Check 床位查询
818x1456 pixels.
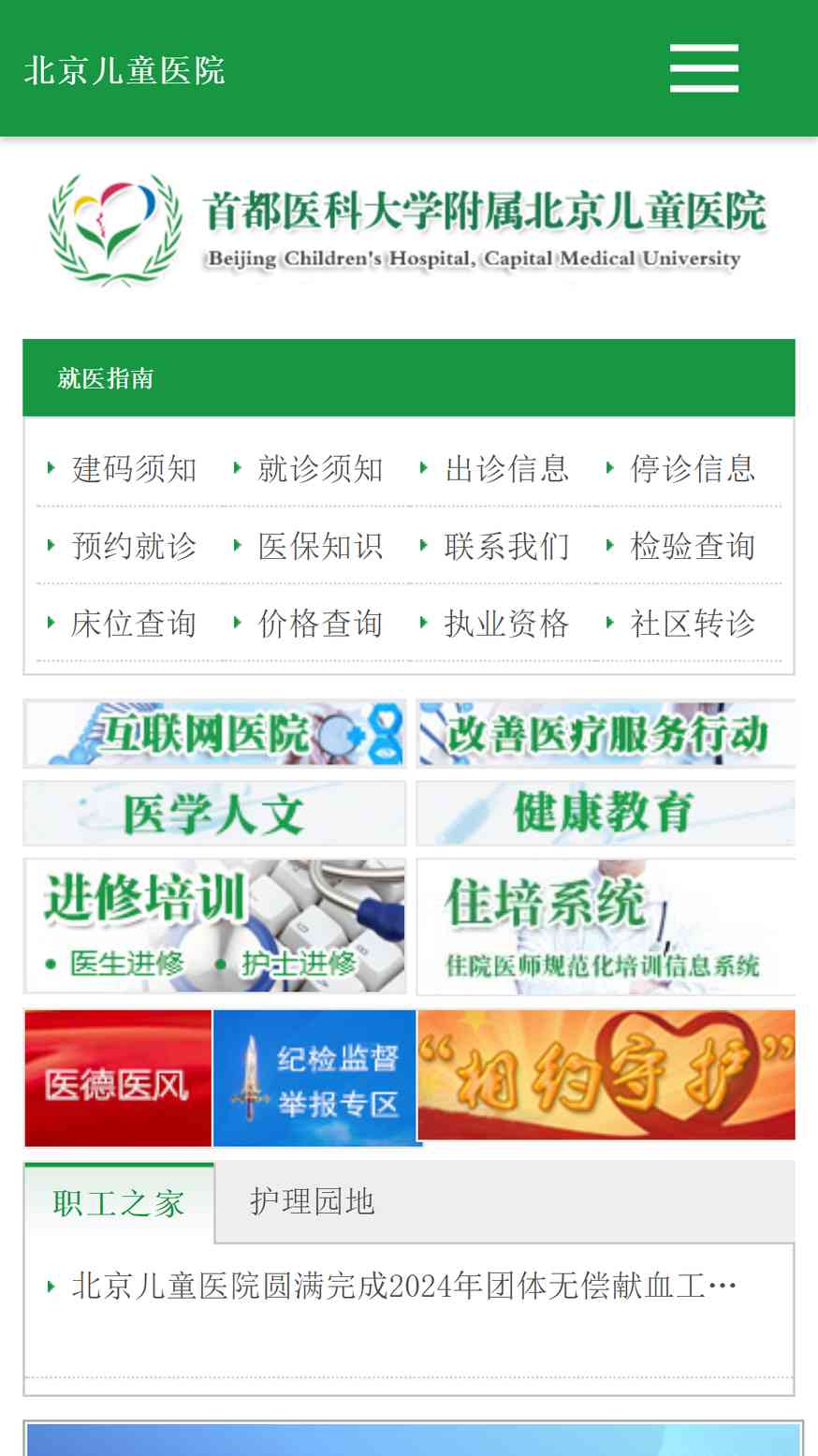pos(134,624)
